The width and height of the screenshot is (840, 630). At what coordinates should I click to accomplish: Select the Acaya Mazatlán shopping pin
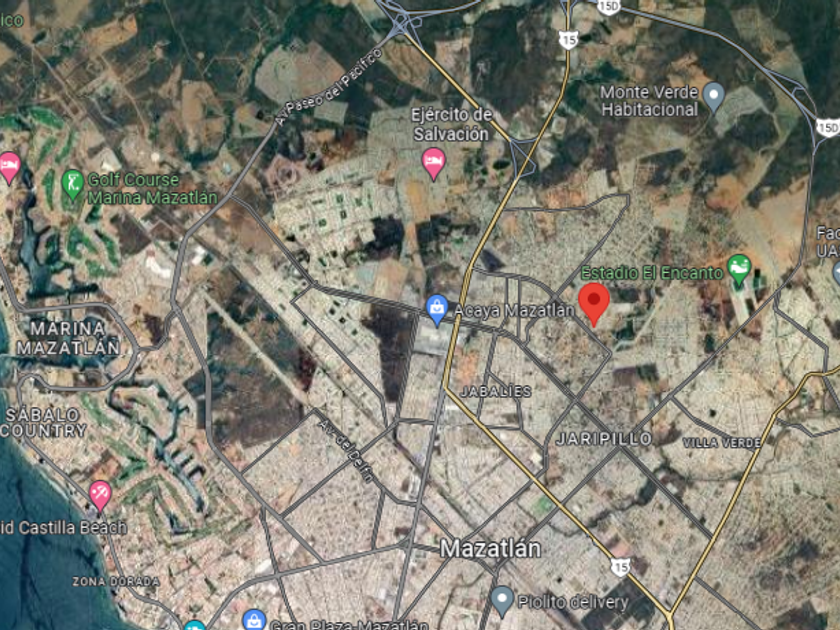tap(437, 309)
